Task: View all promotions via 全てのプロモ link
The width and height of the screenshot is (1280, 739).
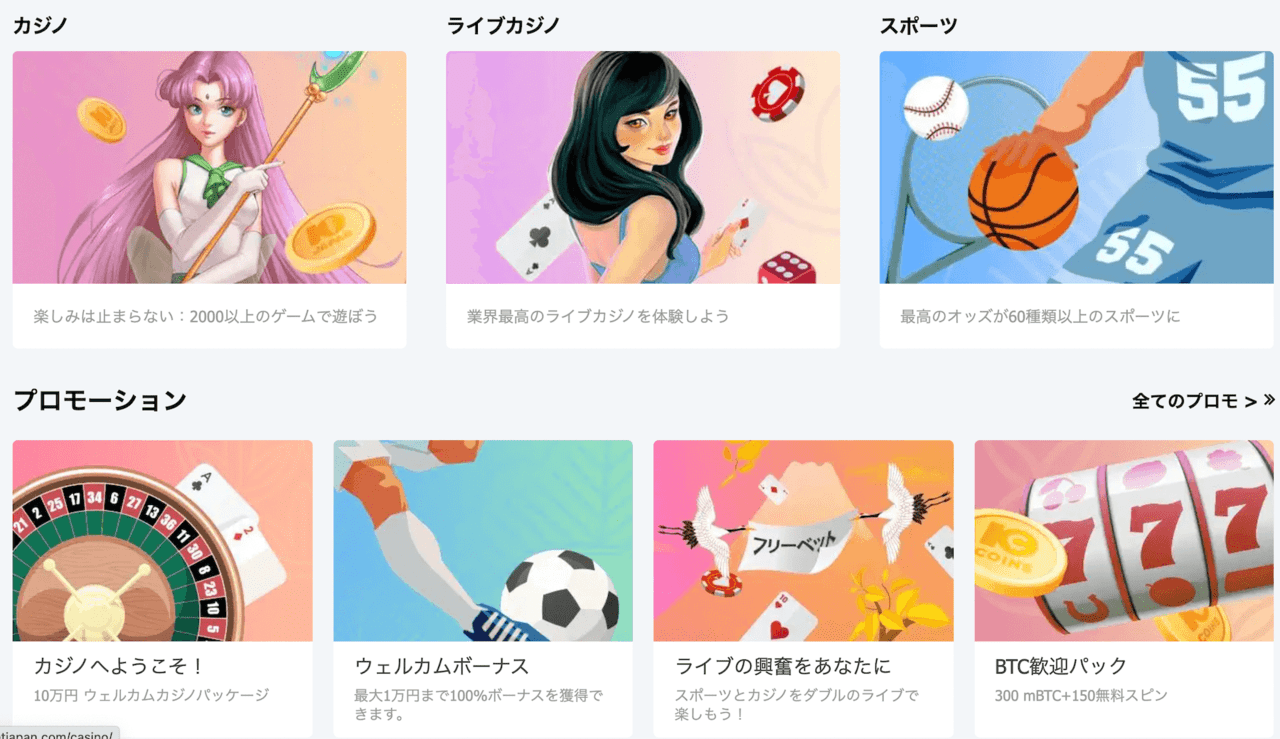Action: click(1202, 401)
